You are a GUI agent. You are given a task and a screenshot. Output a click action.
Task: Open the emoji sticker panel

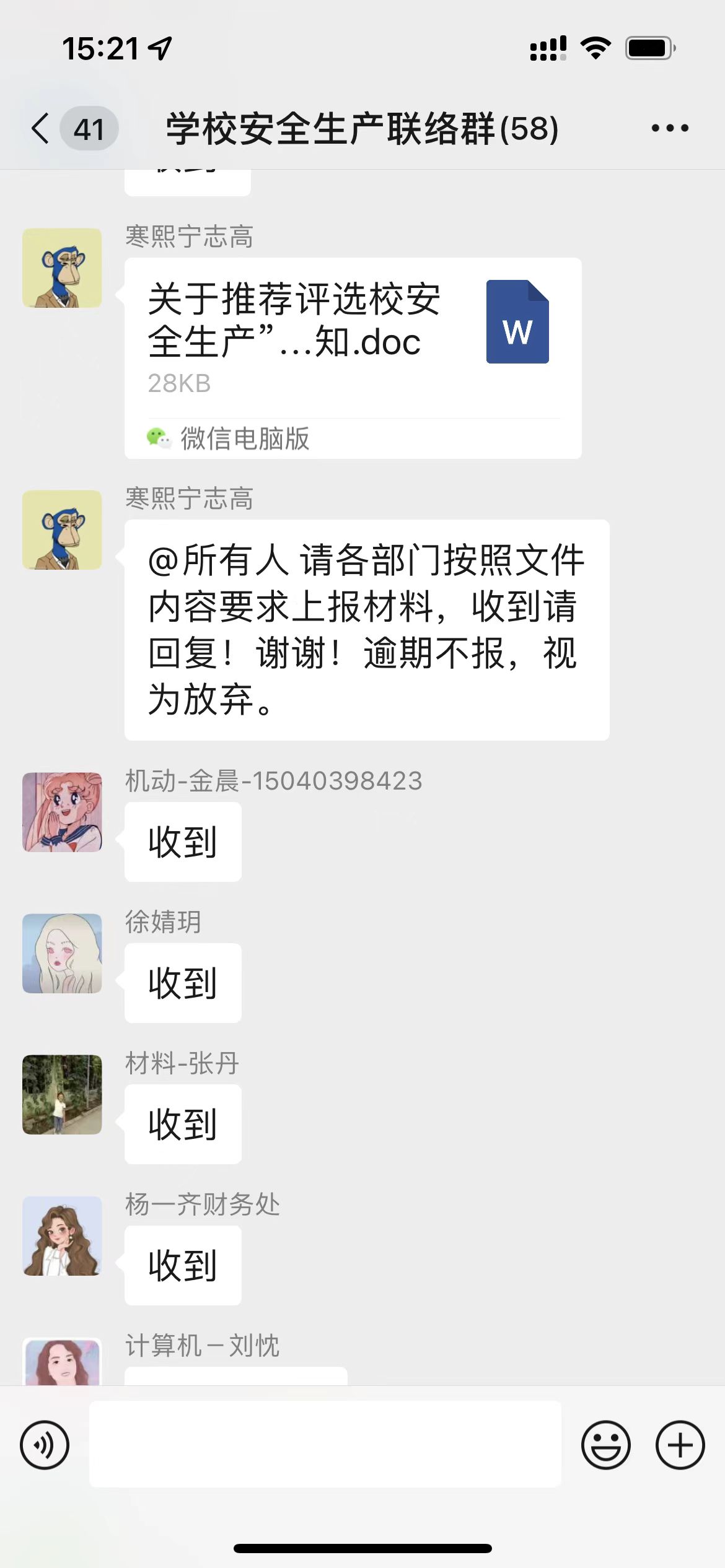click(x=605, y=1445)
